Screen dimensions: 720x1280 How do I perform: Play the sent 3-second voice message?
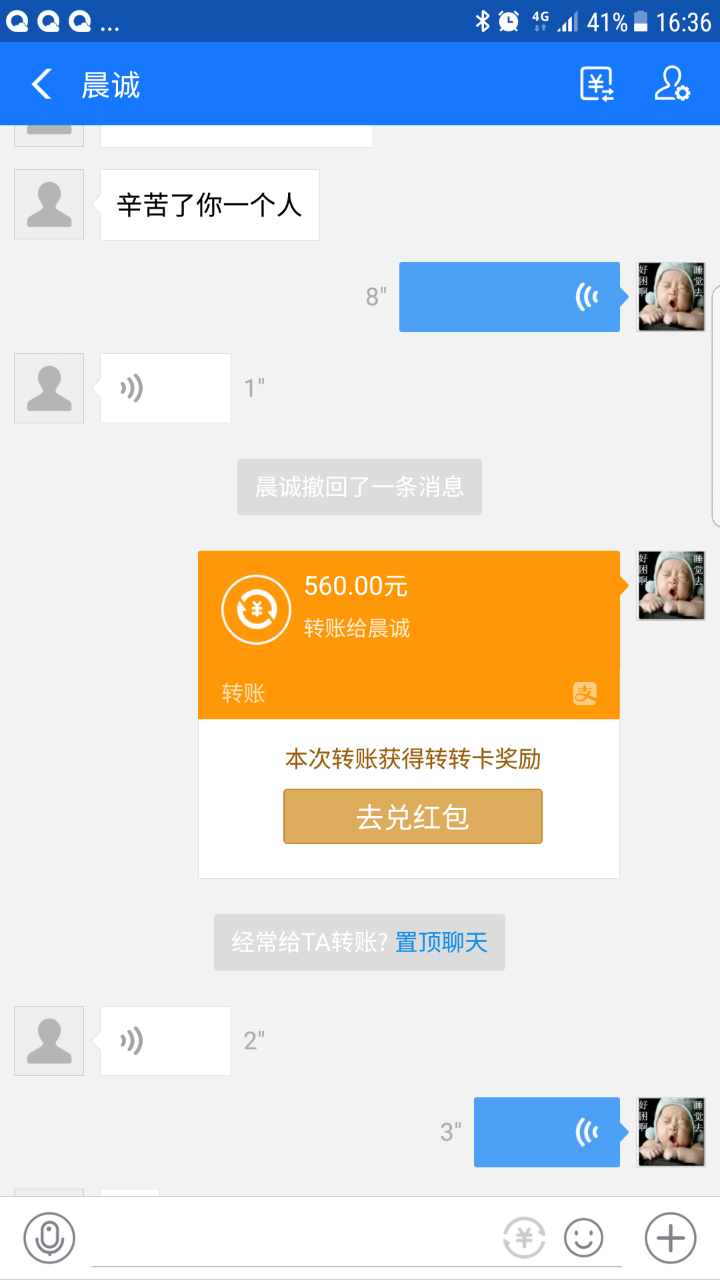(x=546, y=1132)
